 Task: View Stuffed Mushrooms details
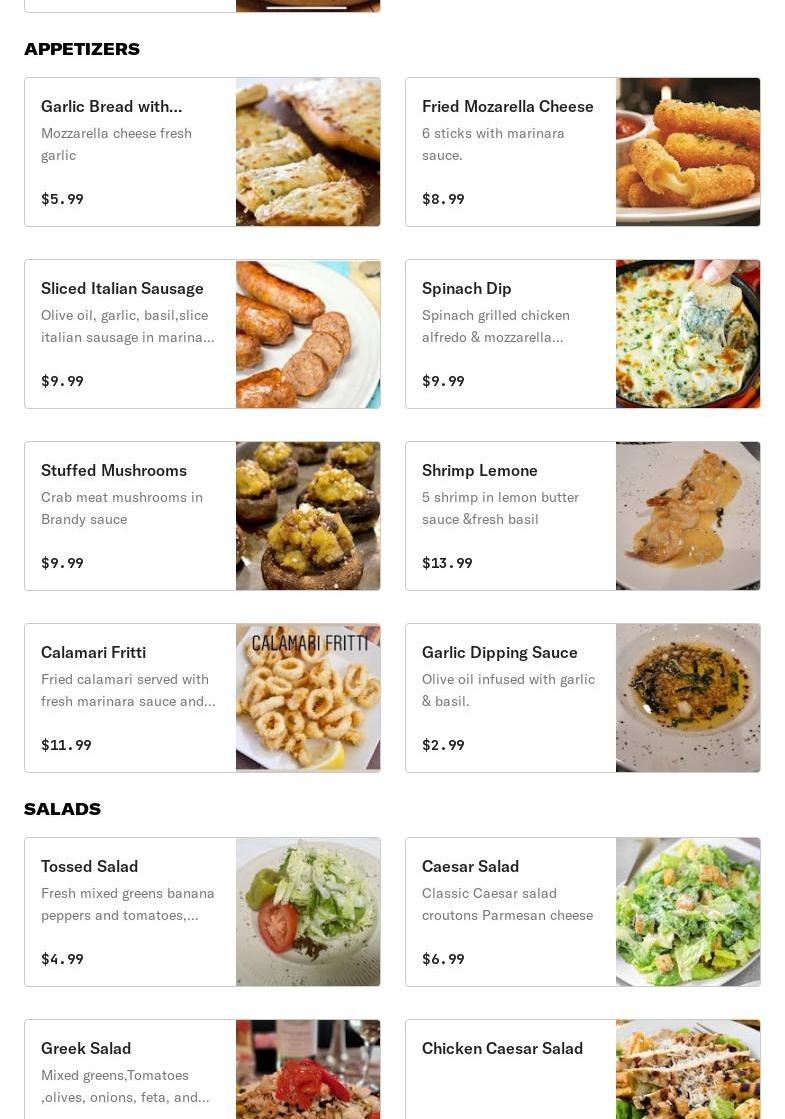pyautogui.click(x=202, y=516)
